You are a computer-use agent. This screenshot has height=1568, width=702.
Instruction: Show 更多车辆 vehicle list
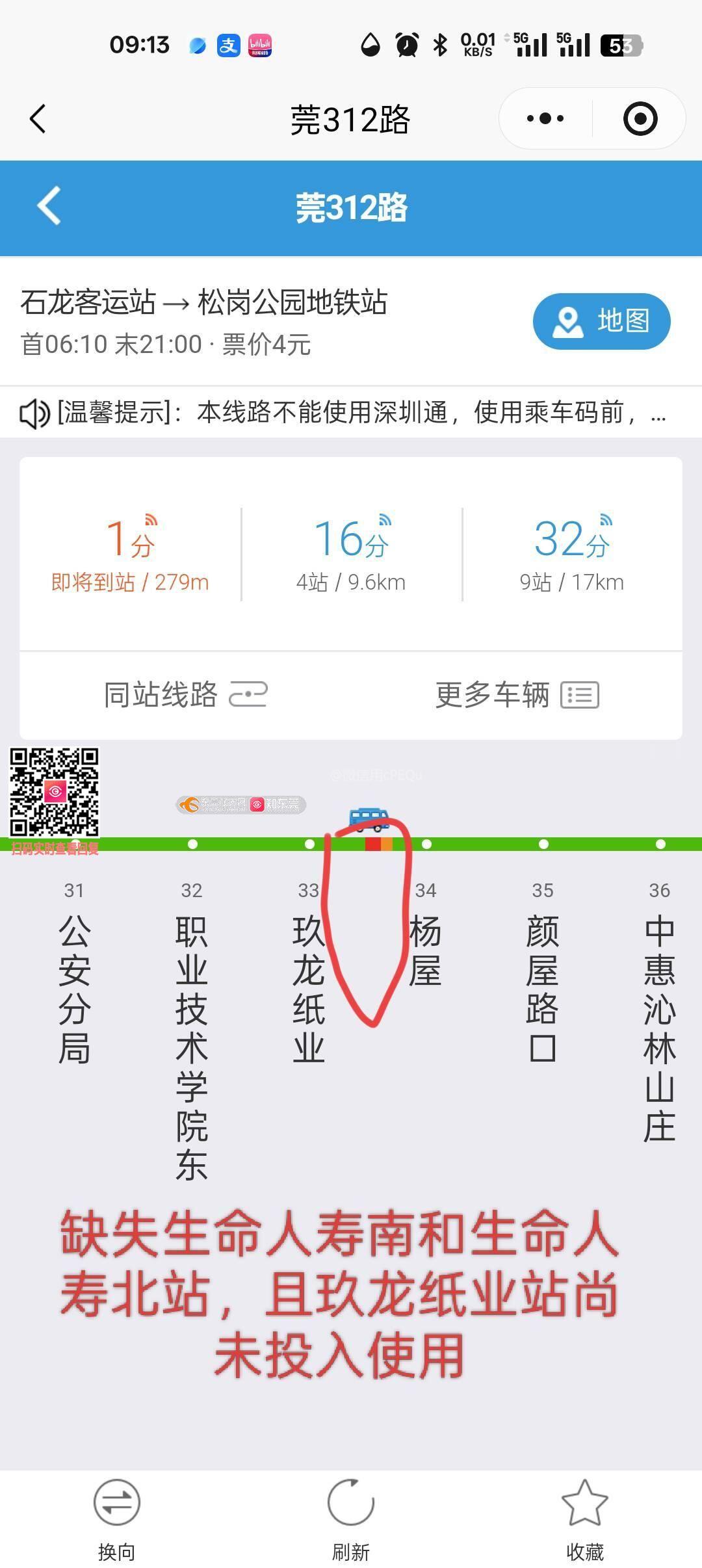pyautogui.click(x=517, y=695)
